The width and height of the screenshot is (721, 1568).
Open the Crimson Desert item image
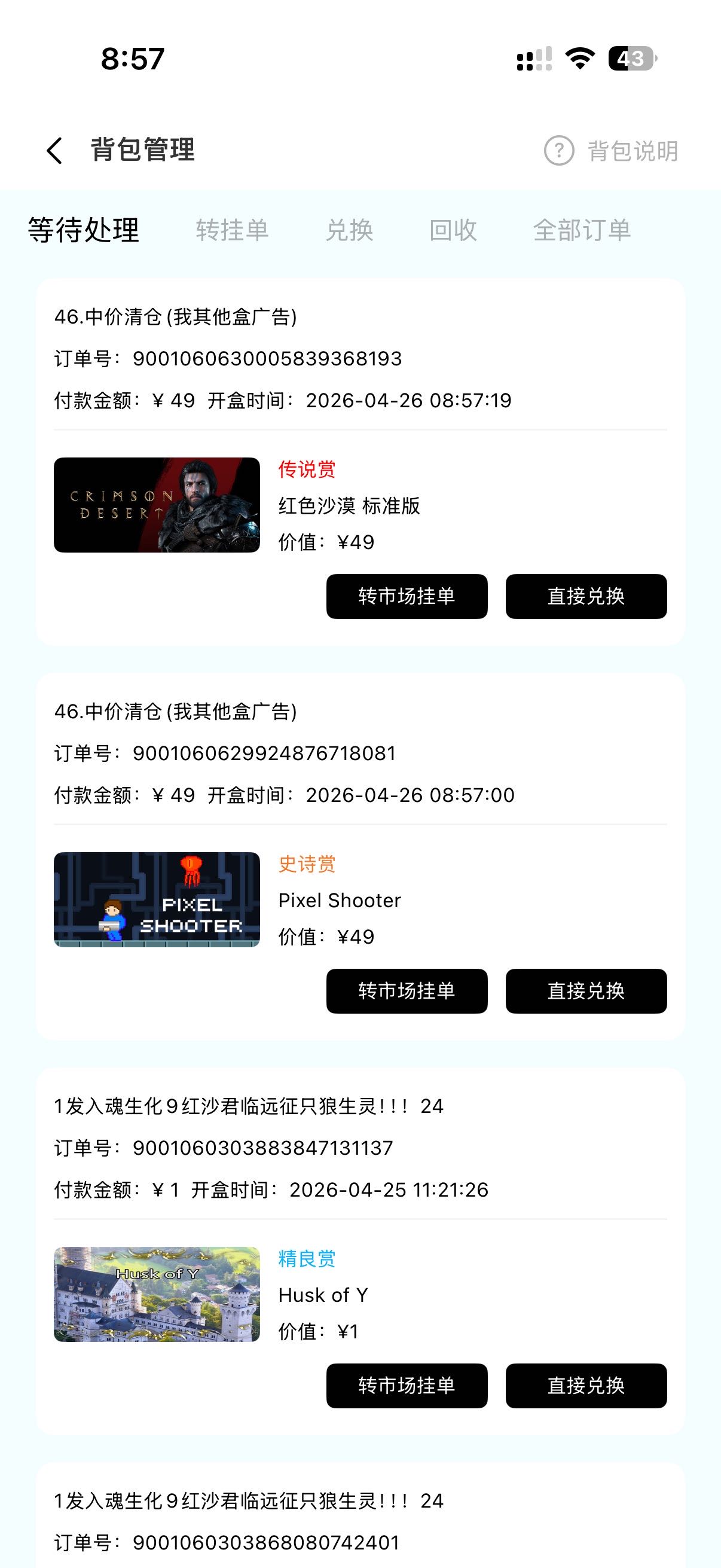point(157,505)
